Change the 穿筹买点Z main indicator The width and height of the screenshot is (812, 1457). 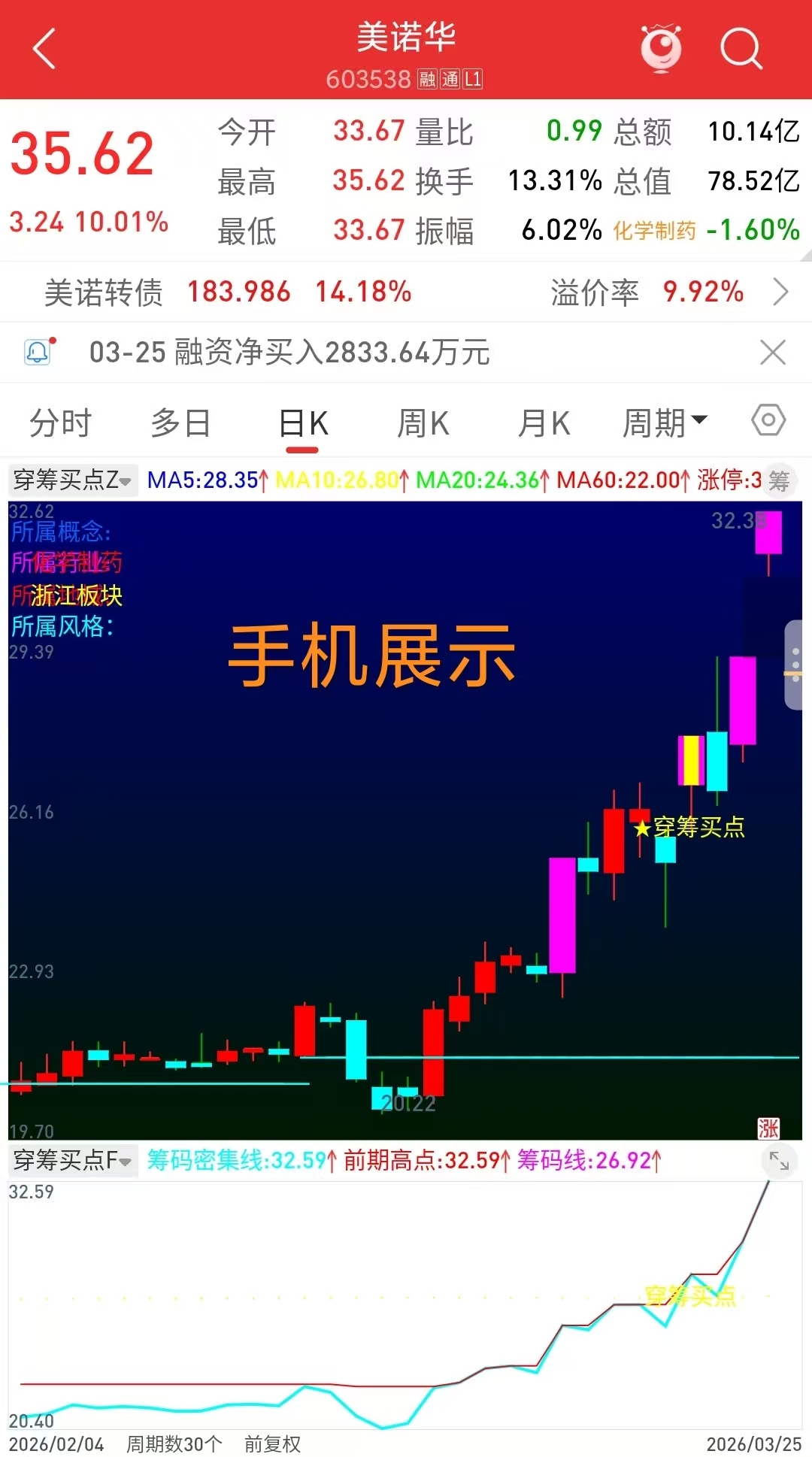click(x=73, y=480)
